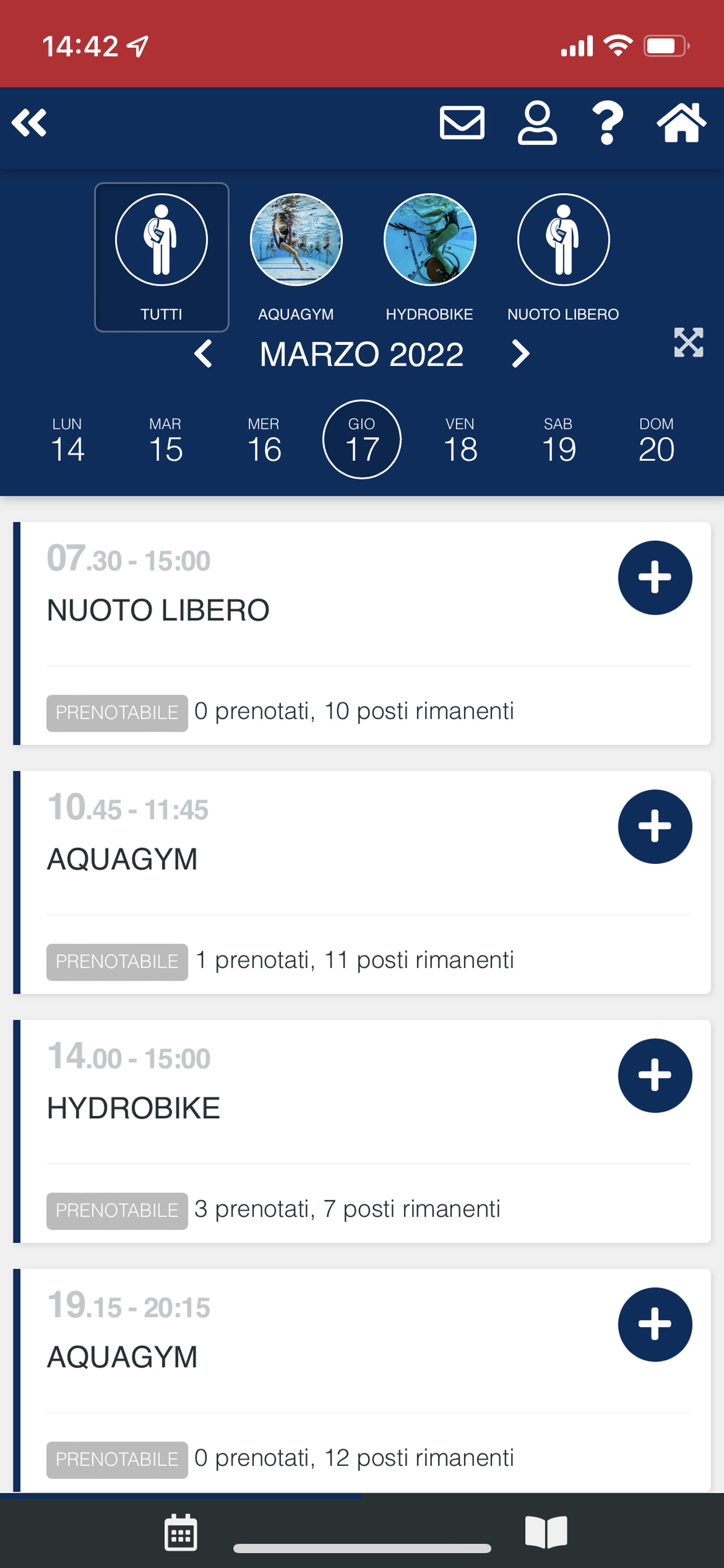
Task: Filter by HYDROBIKE activity
Action: [430, 257]
